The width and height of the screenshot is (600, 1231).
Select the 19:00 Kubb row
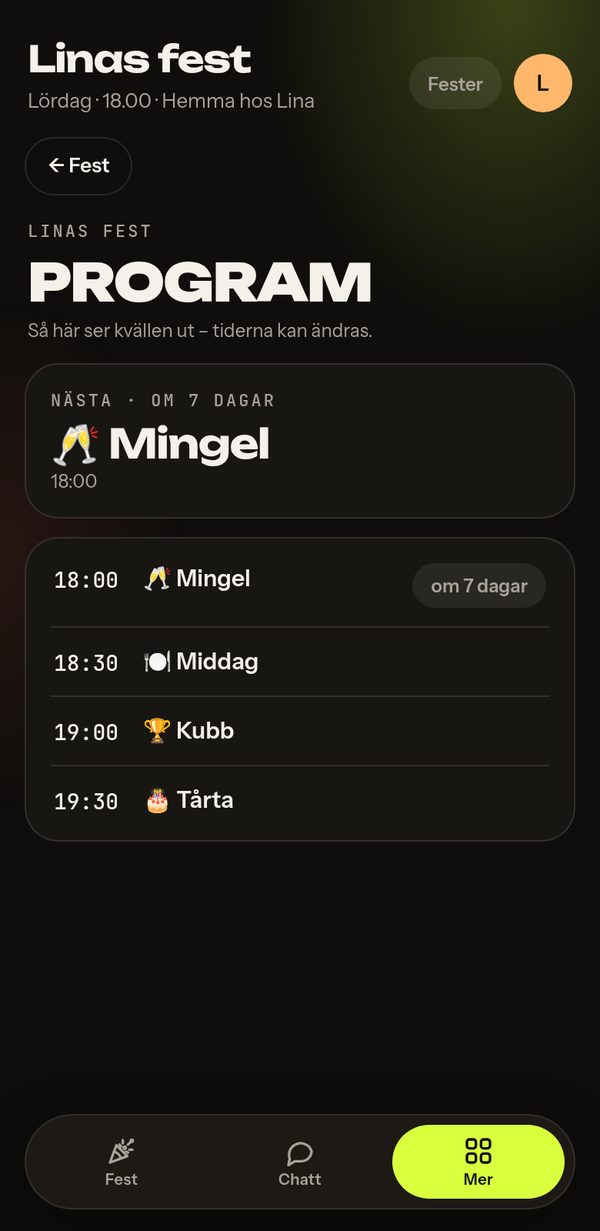click(300, 731)
